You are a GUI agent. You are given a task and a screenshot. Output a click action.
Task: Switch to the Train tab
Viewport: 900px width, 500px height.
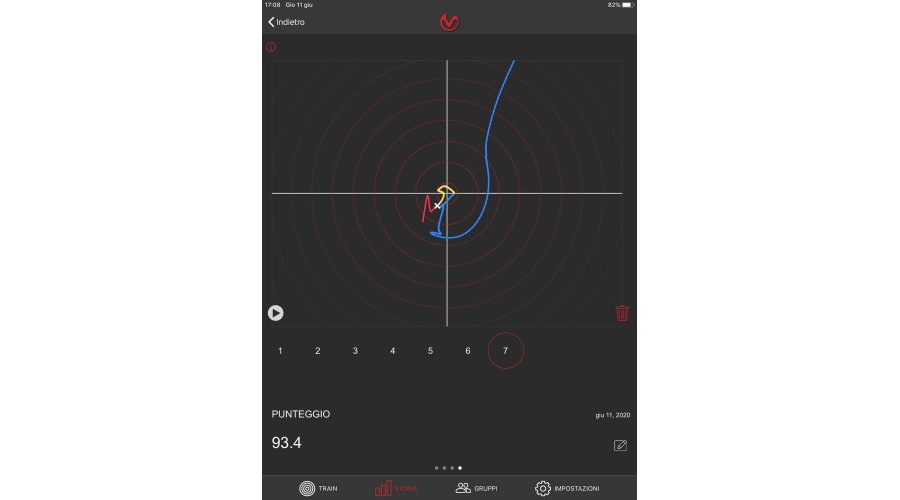(x=318, y=488)
